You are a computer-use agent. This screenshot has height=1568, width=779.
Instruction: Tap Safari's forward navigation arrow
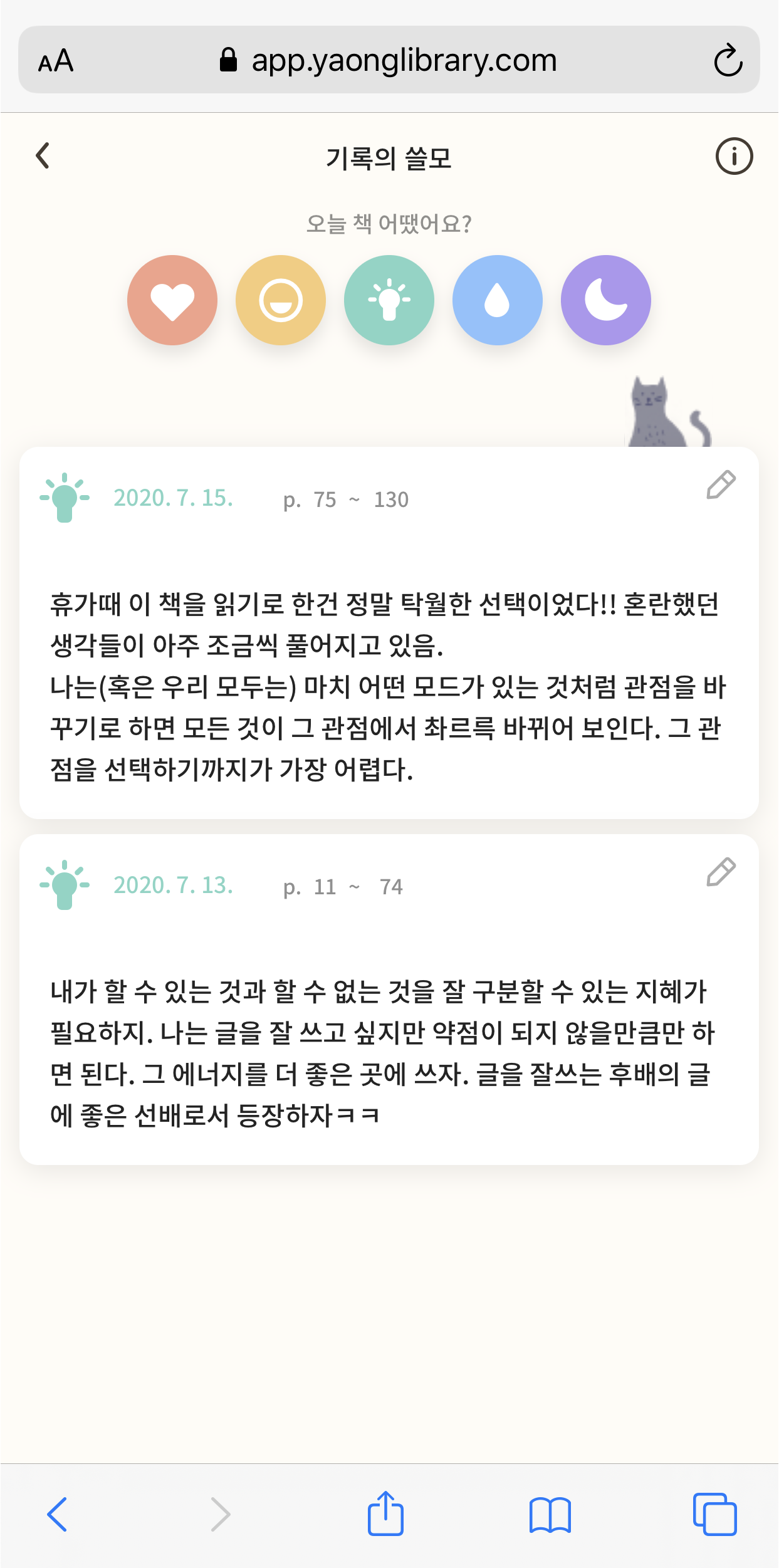(x=219, y=1514)
